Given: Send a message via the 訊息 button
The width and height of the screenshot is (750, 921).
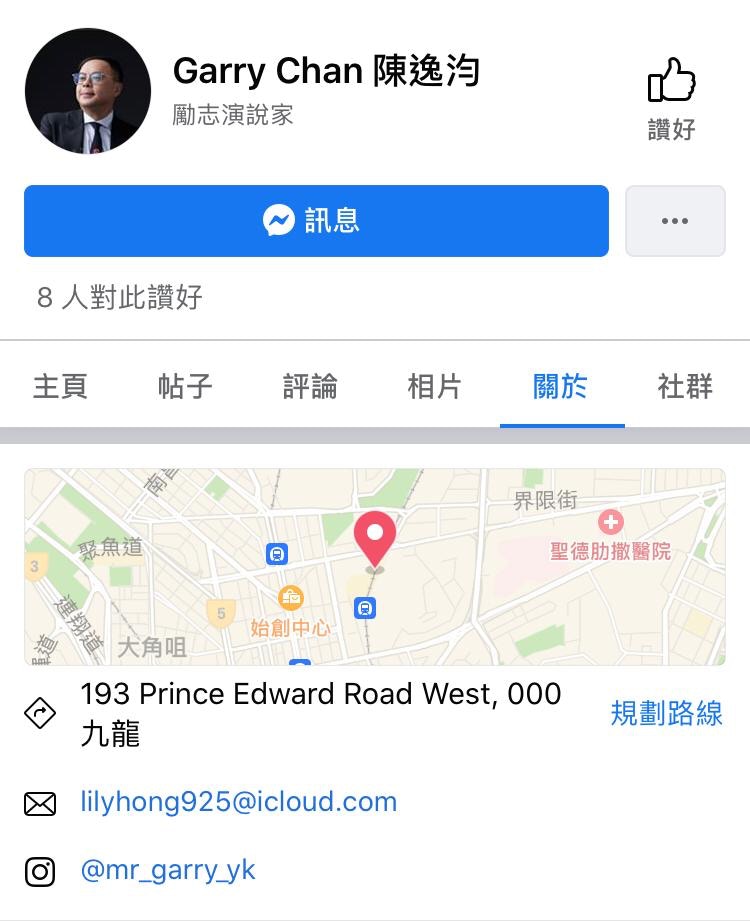Looking at the screenshot, I should pos(316,221).
